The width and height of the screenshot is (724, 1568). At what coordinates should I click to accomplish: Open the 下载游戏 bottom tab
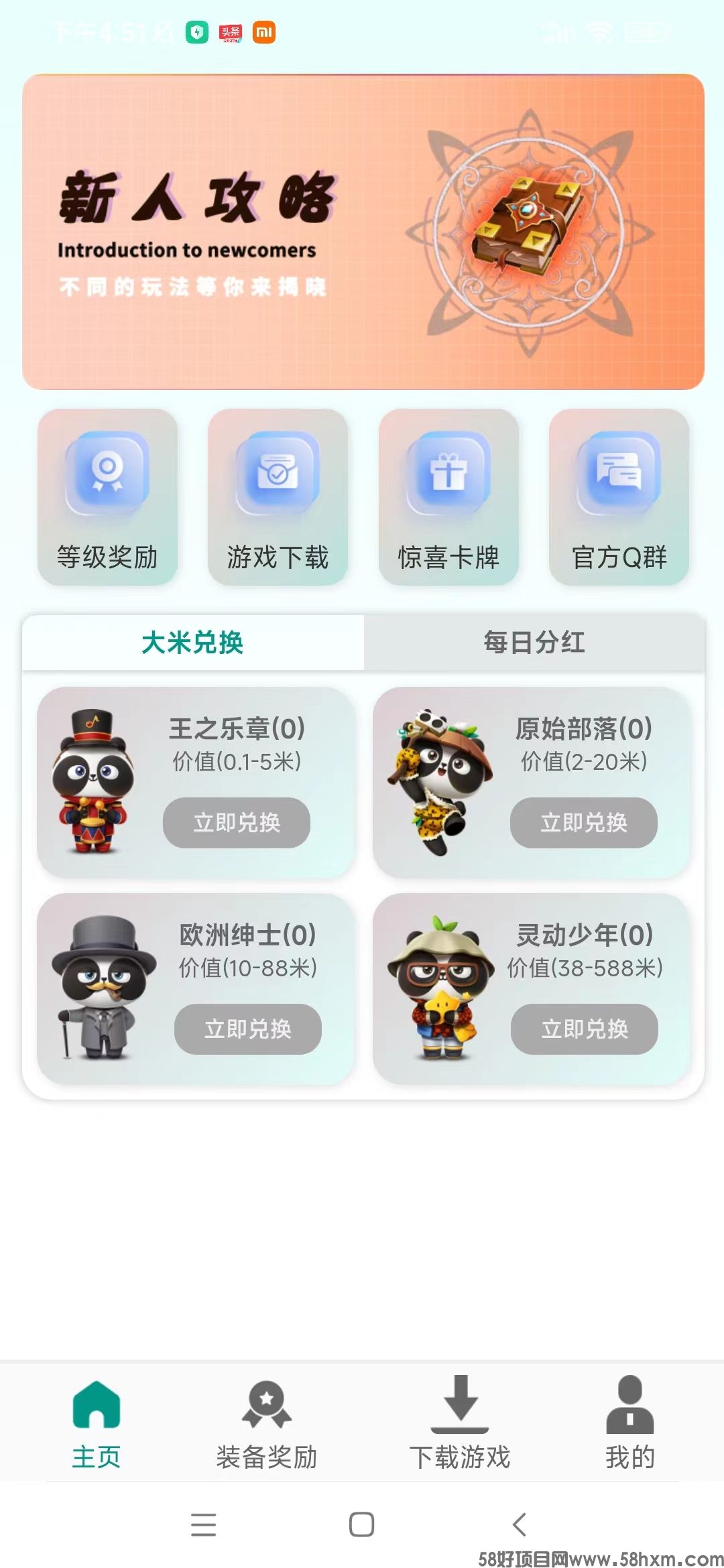click(460, 1422)
